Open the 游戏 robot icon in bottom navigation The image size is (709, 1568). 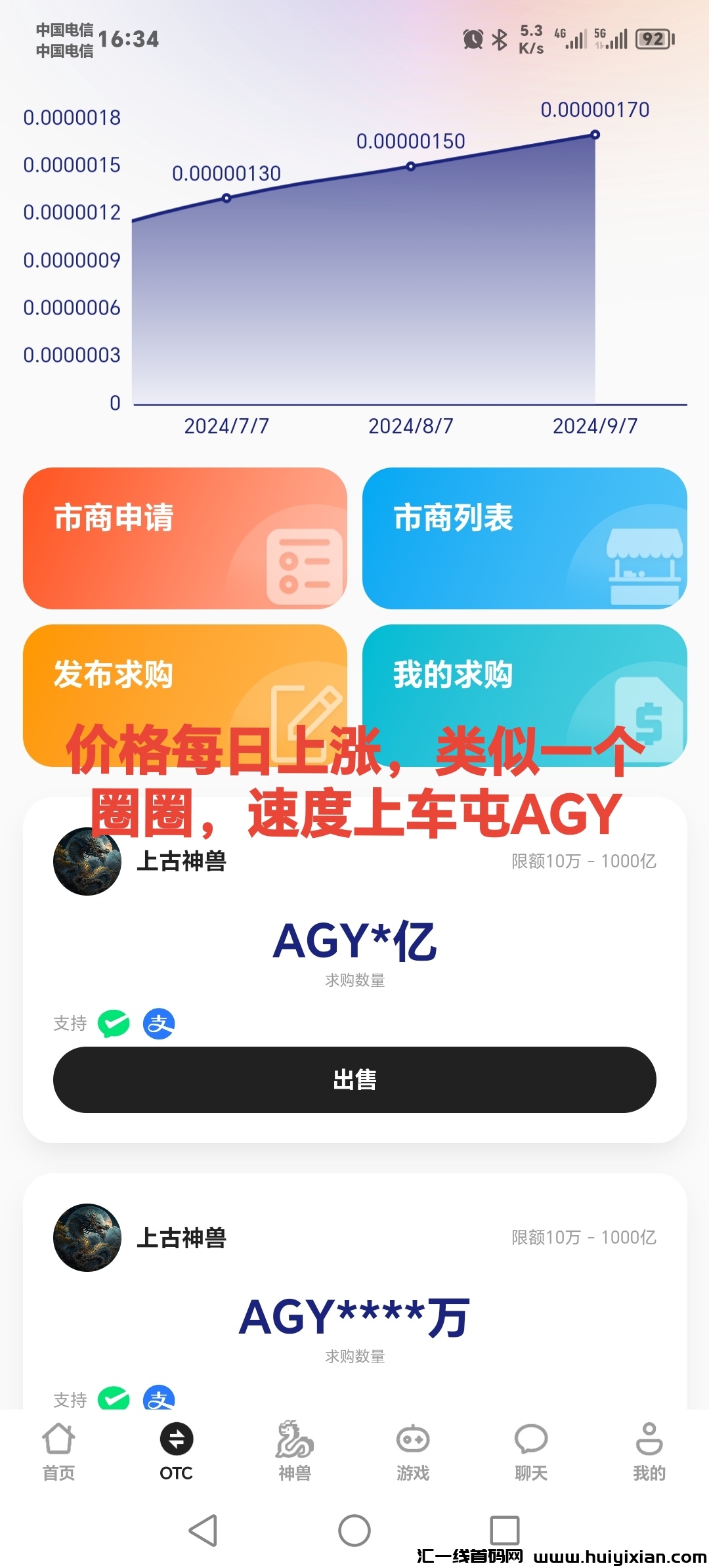pyautogui.click(x=412, y=1439)
